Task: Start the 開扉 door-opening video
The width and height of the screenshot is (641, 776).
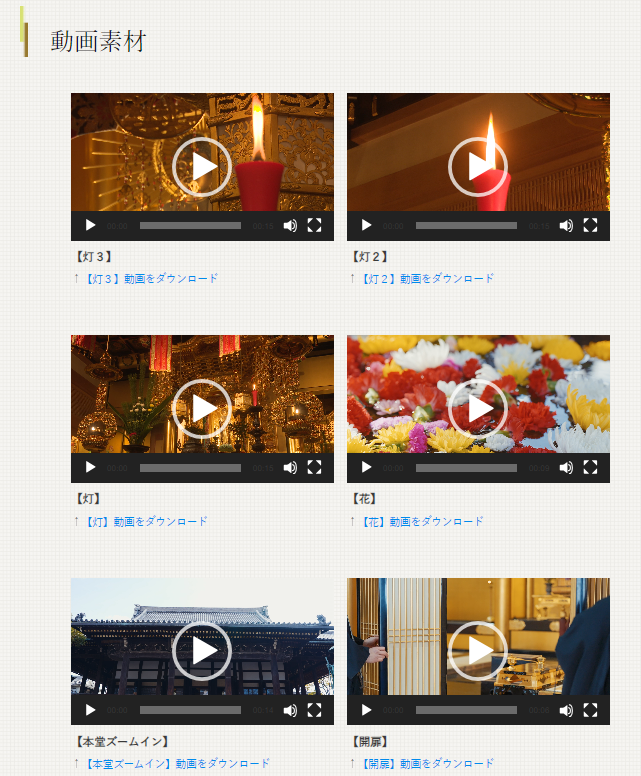Action: [x=478, y=651]
